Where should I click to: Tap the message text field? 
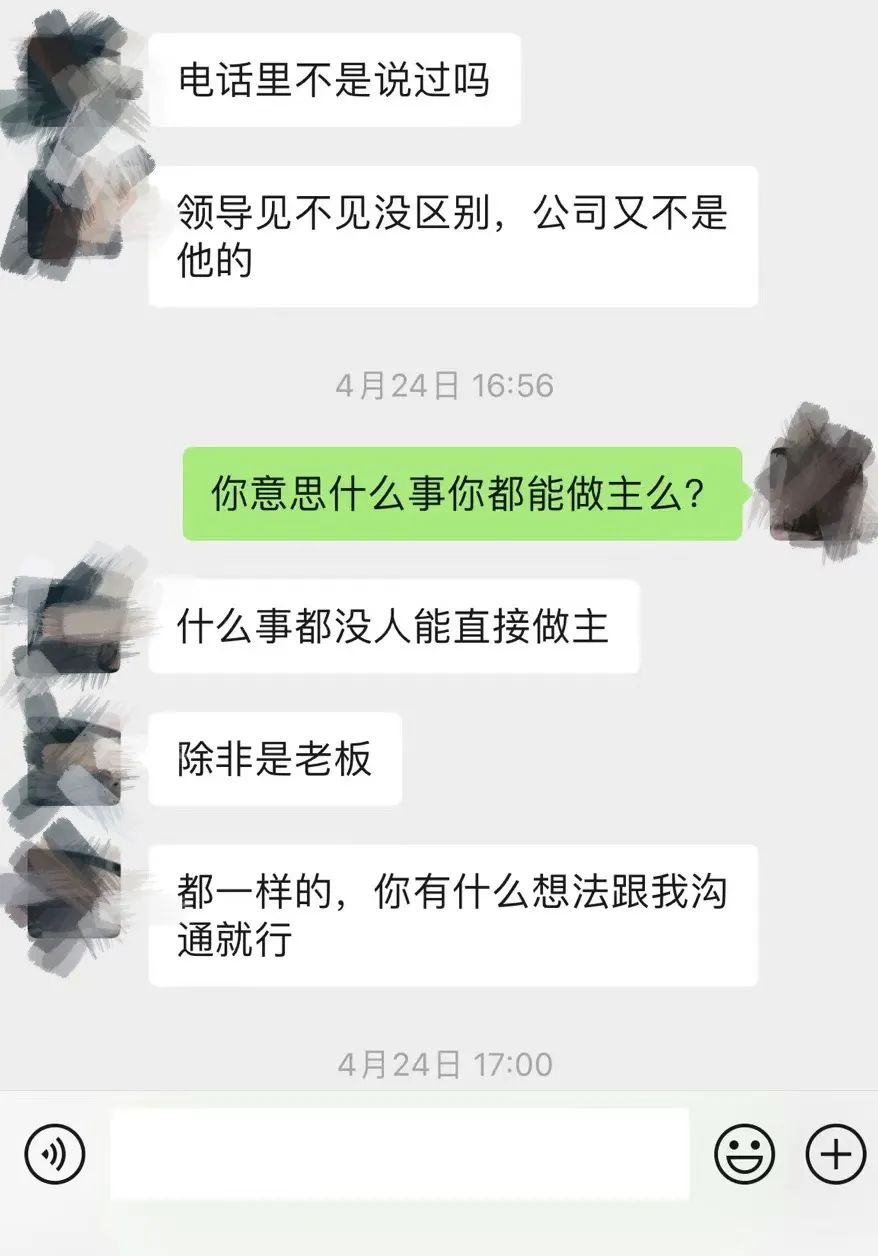pyautogui.click(x=400, y=1154)
